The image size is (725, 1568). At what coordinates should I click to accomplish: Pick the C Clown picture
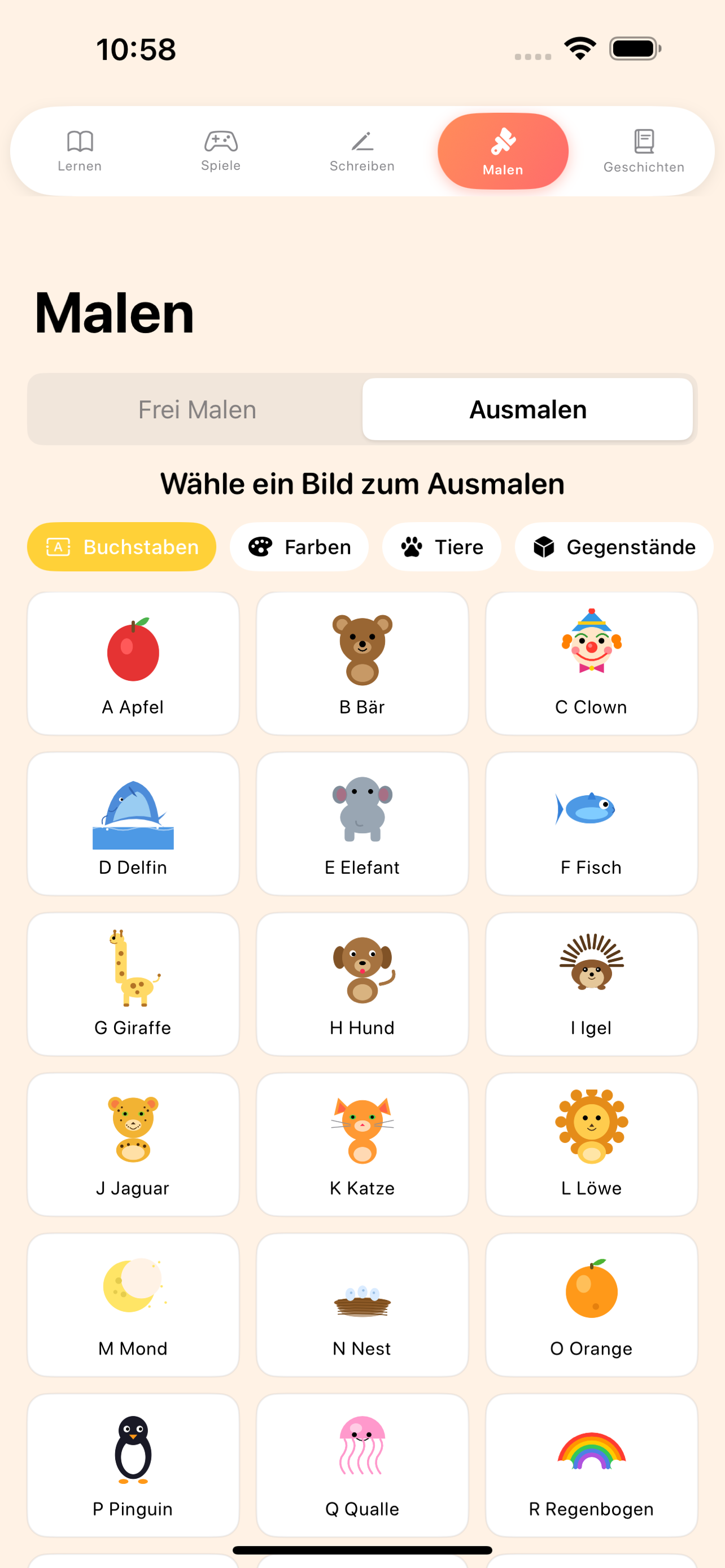[x=591, y=663]
